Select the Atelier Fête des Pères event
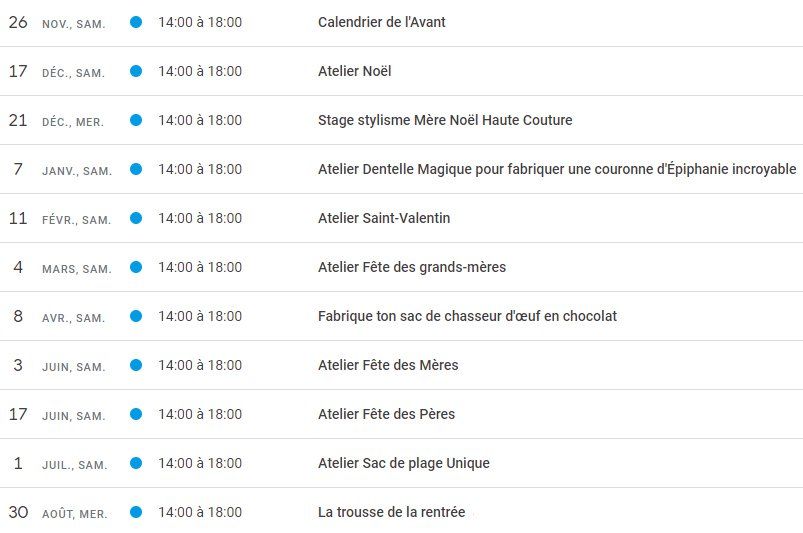This screenshot has height=533, width=803. pyautogui.click(x=386, y=414)
